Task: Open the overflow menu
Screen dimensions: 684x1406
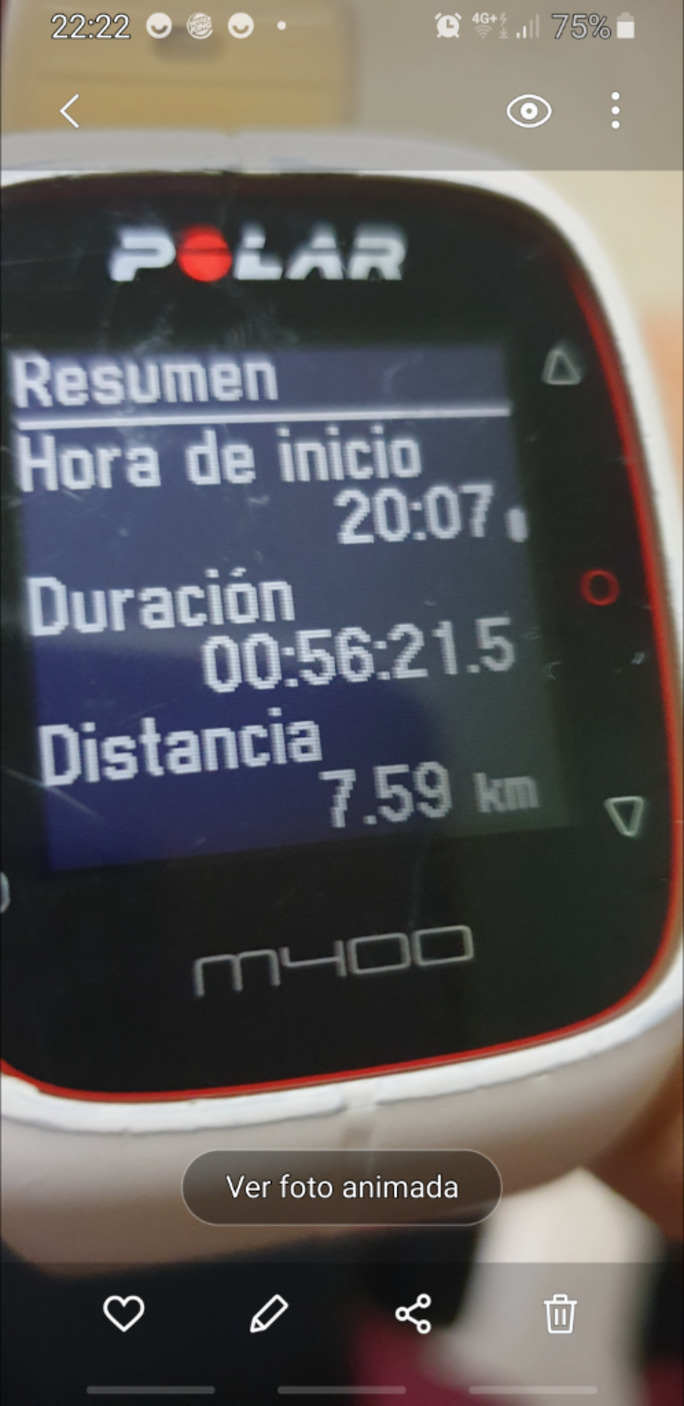Action: coord(615,110)
